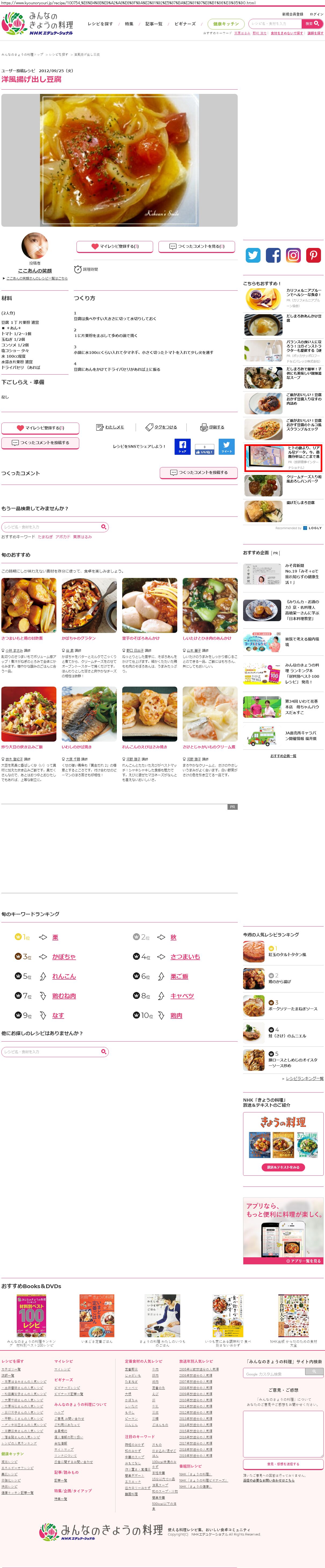Tweet this recipe using the ツイート button
This screenshot has height=1568, width=325.
pyautogui.click(x=226, y=446)
